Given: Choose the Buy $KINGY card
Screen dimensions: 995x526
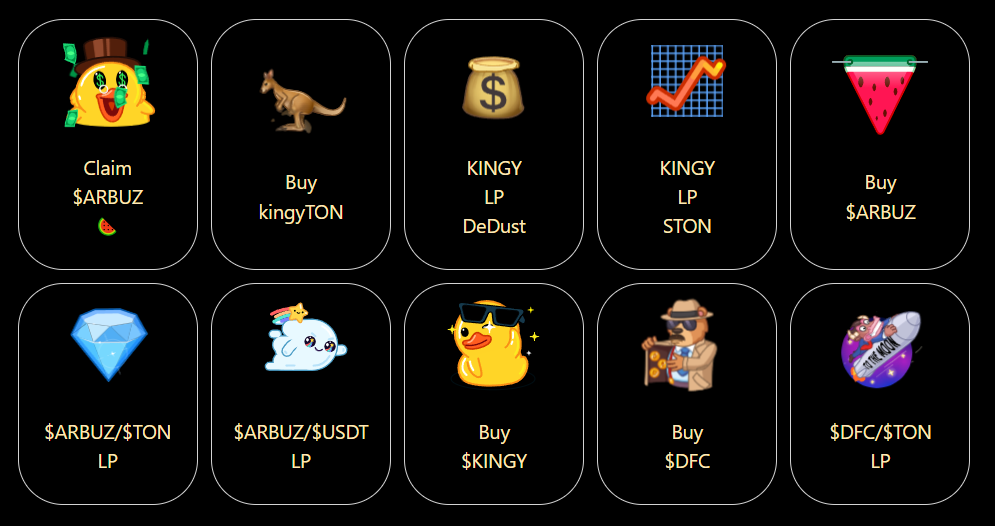Looking at the screenshot, I should pyautogui.click(x=494, y=394).
